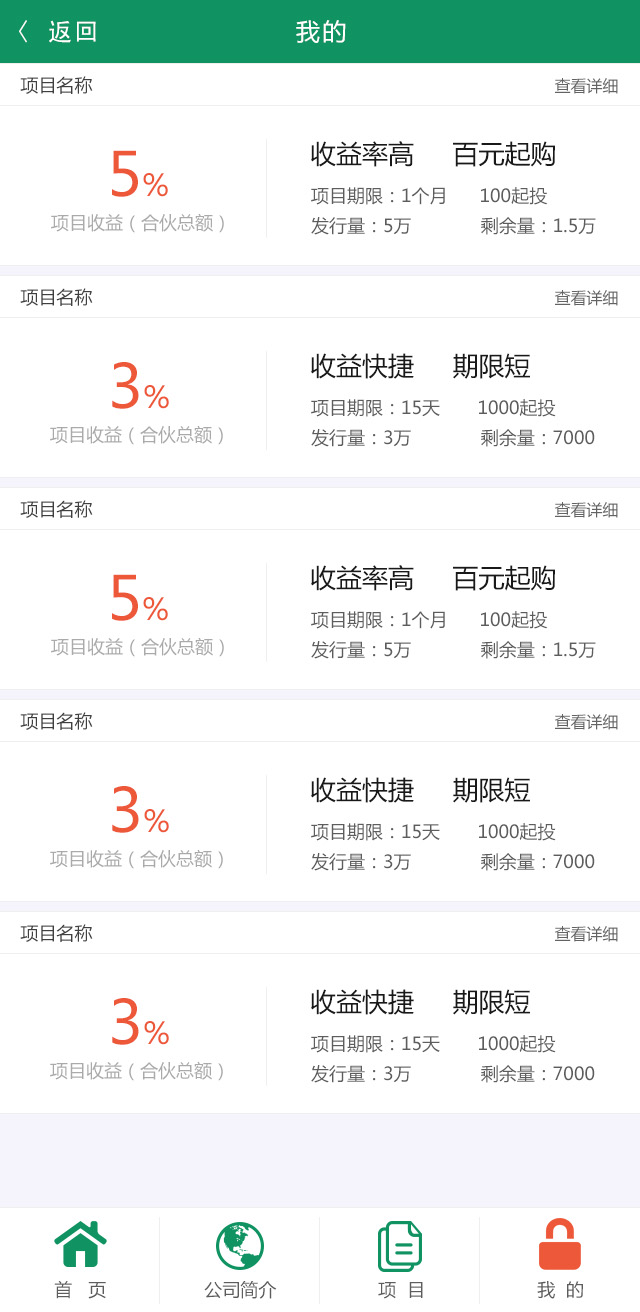Open the 公司简介 tab

(x=240, y=1259)
